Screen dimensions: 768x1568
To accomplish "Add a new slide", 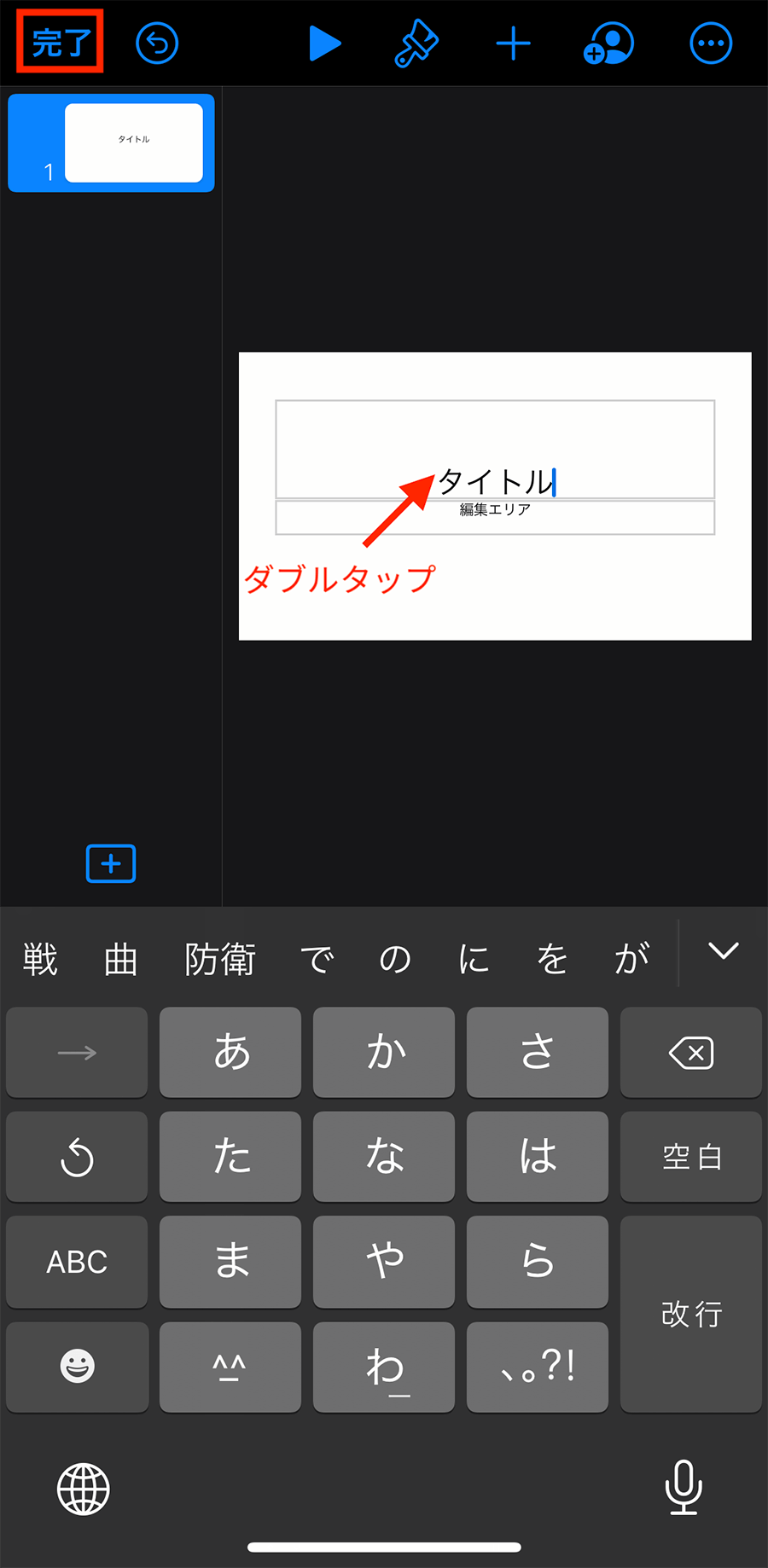I will (111, 864).
